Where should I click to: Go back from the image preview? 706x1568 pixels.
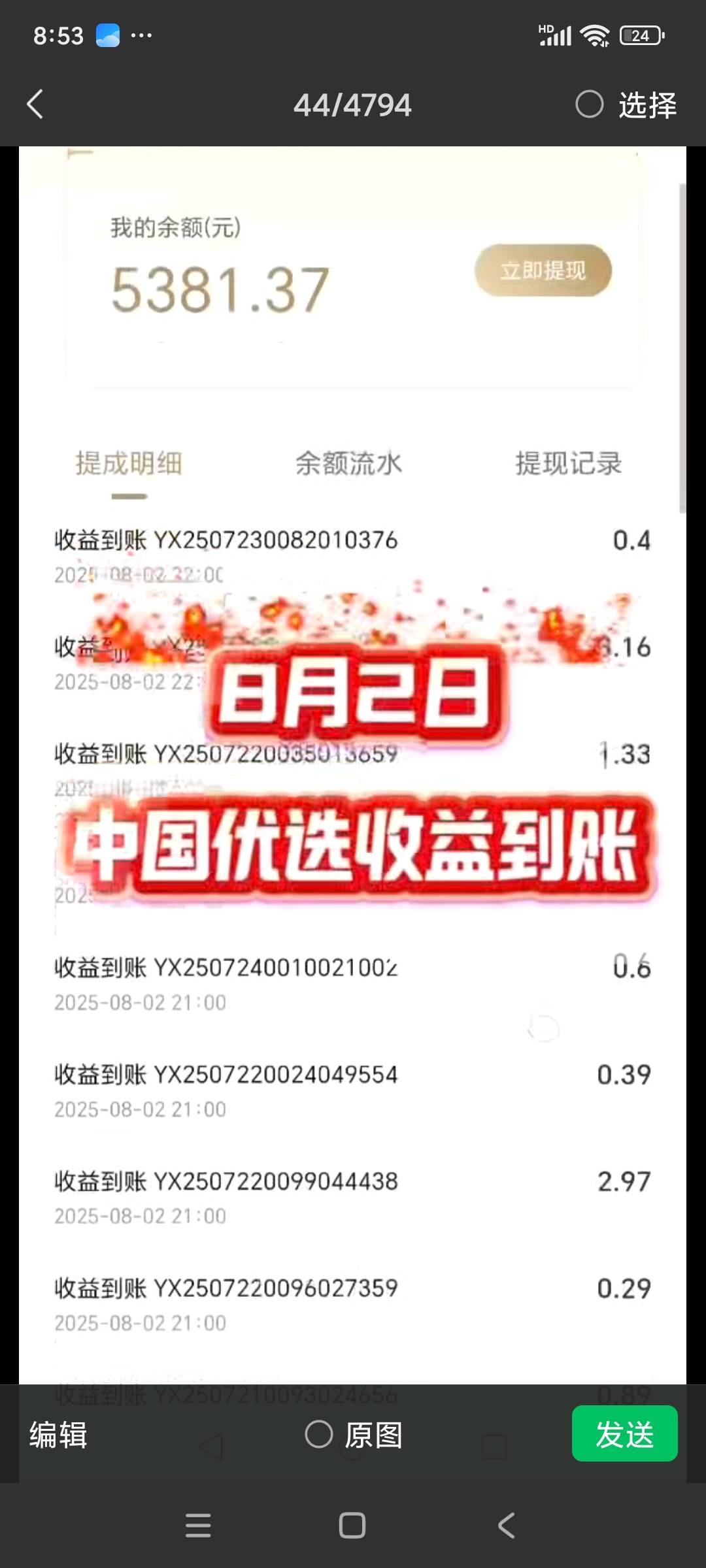pos(35,105)
